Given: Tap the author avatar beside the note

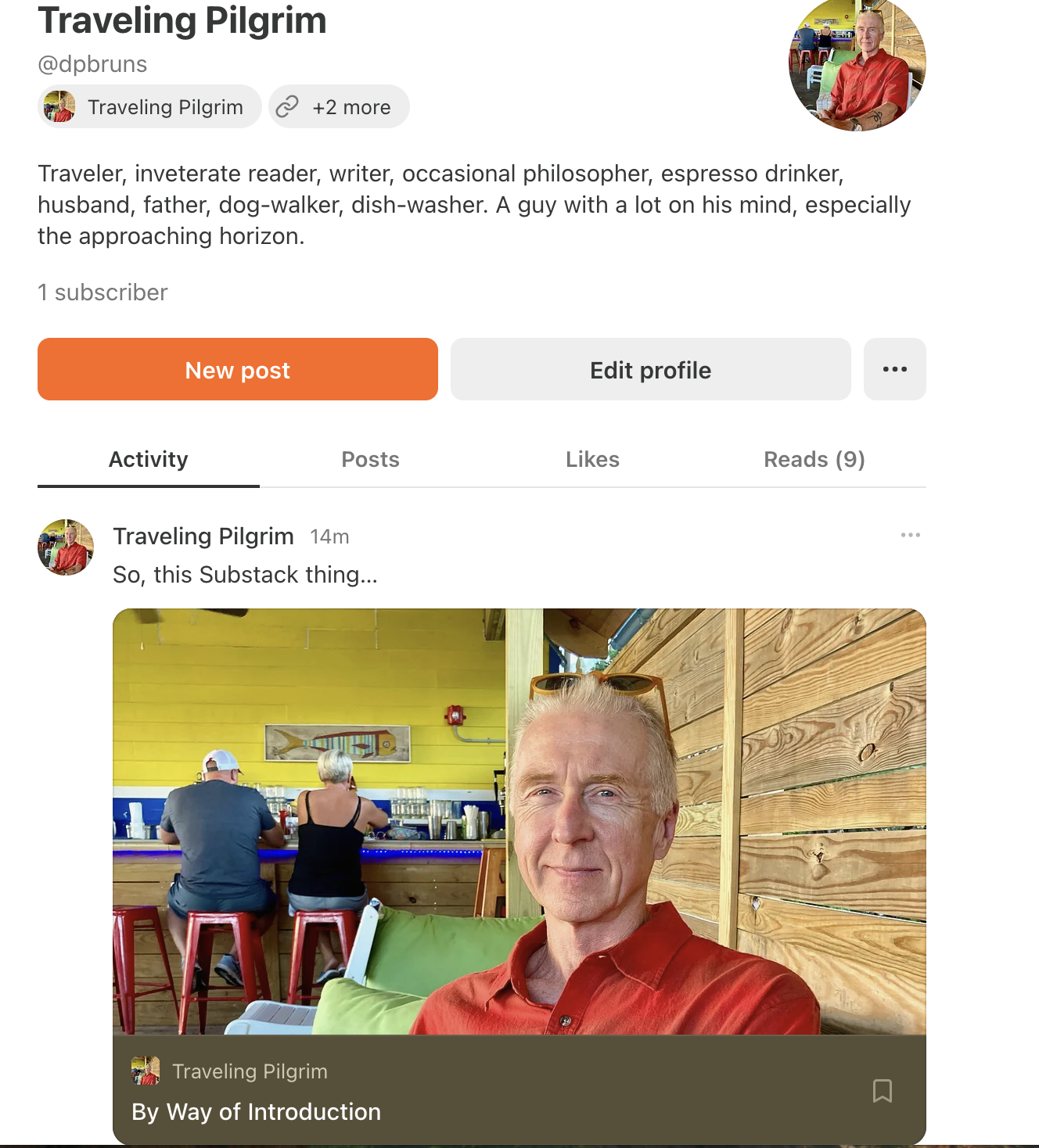Looking at the screenshot, I should tap(66, 547).
